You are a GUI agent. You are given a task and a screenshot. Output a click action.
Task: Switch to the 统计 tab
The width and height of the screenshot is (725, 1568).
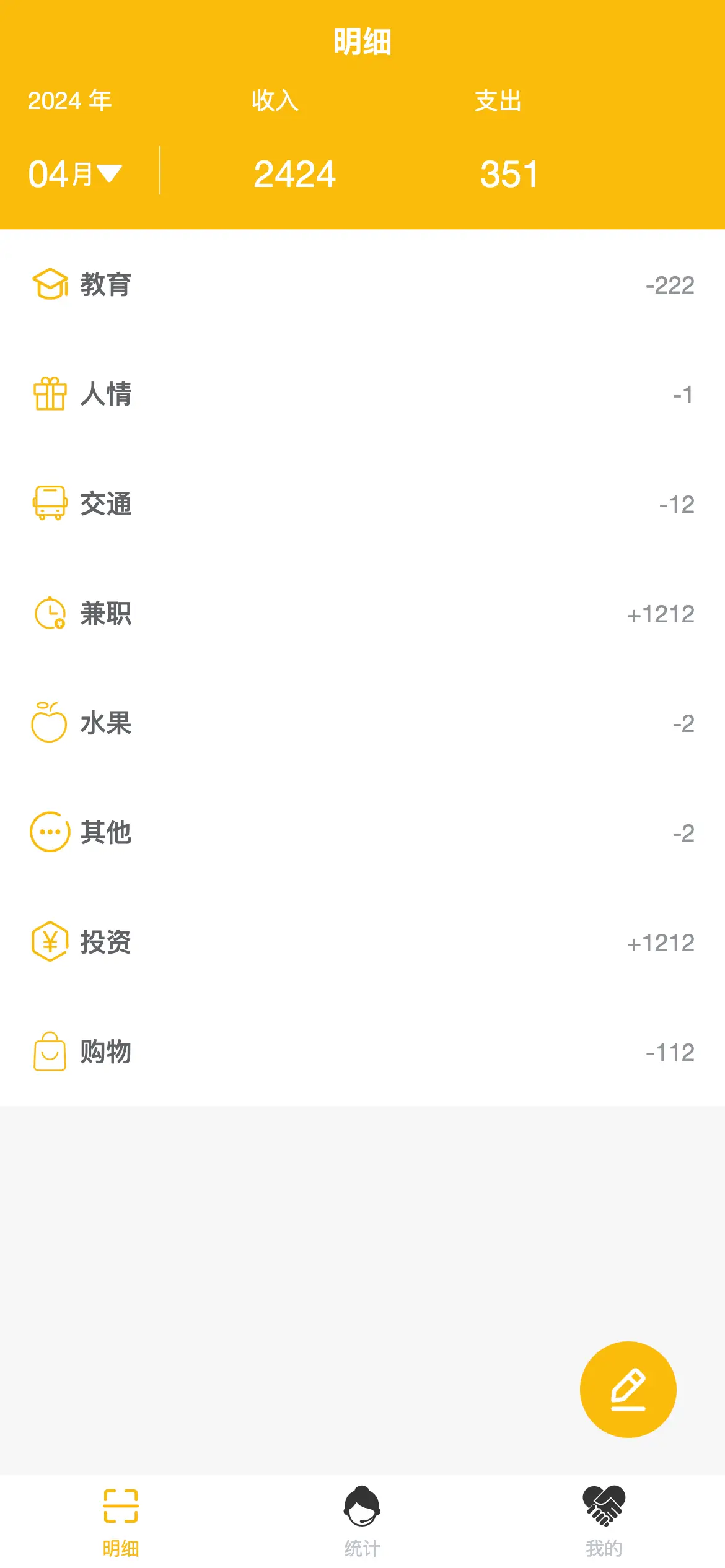pos(362,1522)
